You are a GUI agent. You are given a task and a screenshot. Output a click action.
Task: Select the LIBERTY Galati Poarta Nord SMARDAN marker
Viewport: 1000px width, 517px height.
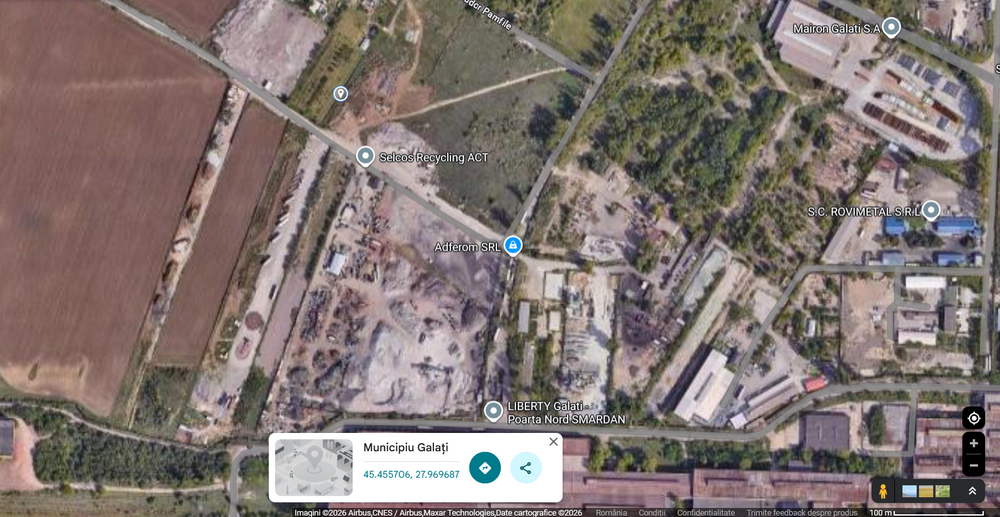point(493,411)
